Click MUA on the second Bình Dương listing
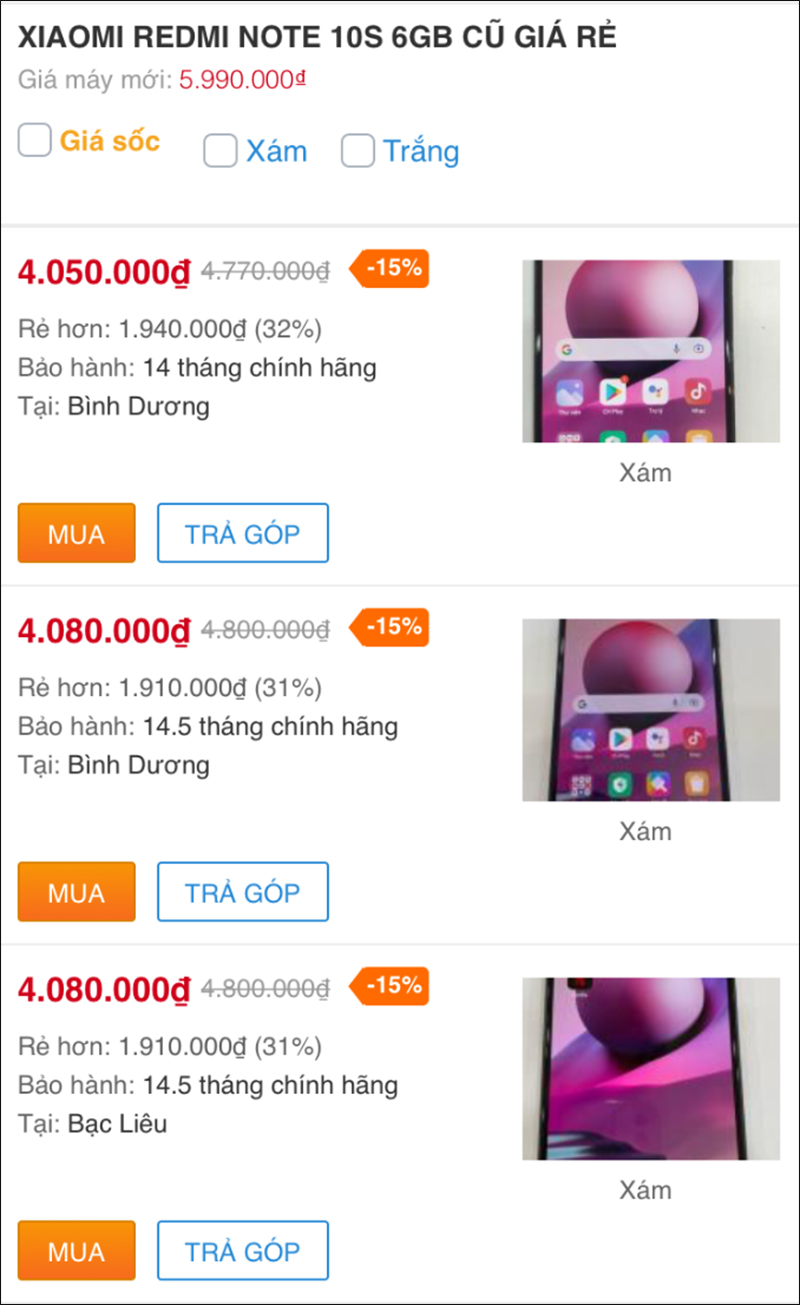This screenshot has width=800, height=1305. 76,892
